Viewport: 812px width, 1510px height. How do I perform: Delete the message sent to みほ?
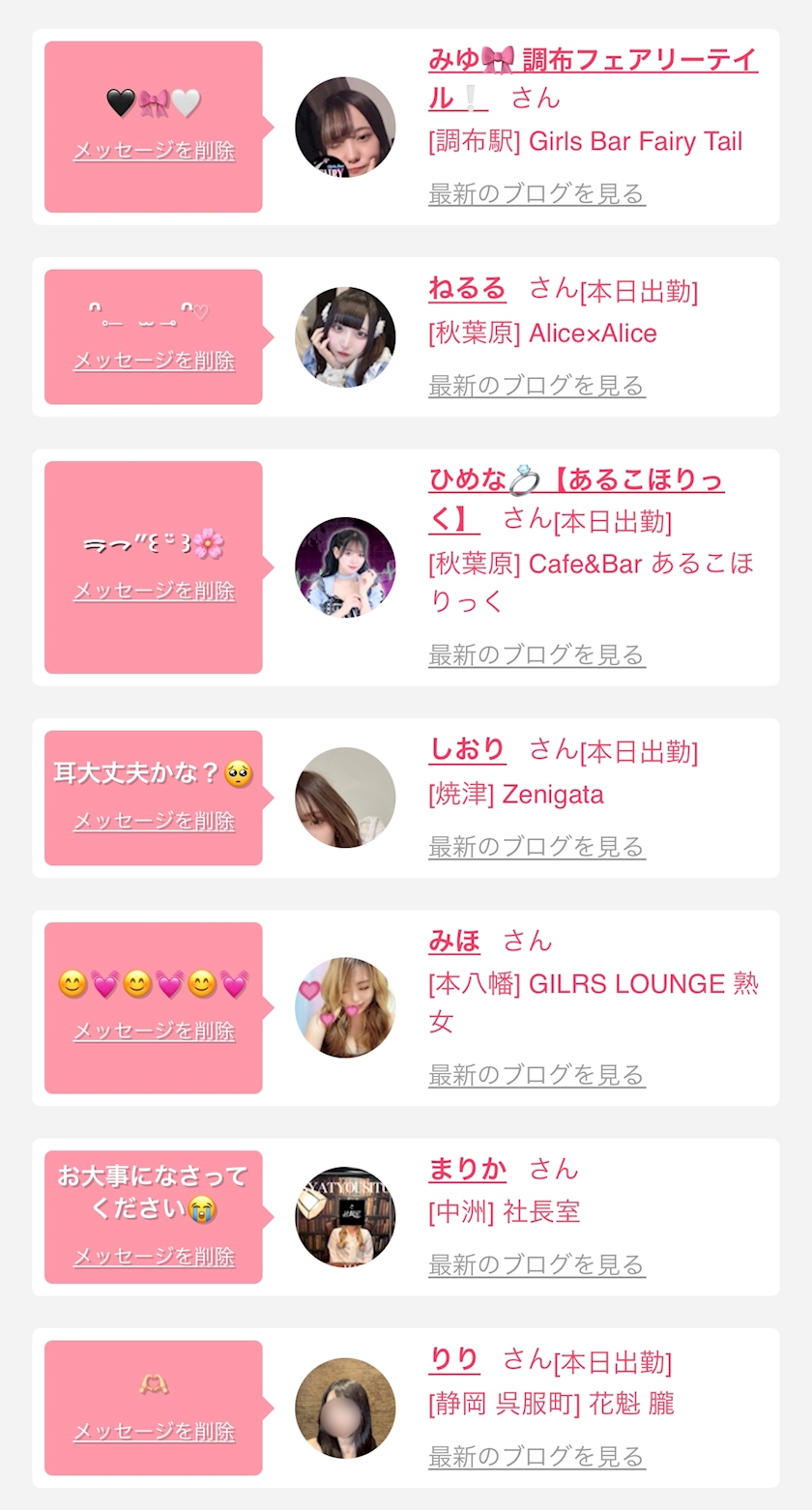tap(154, 1031)
